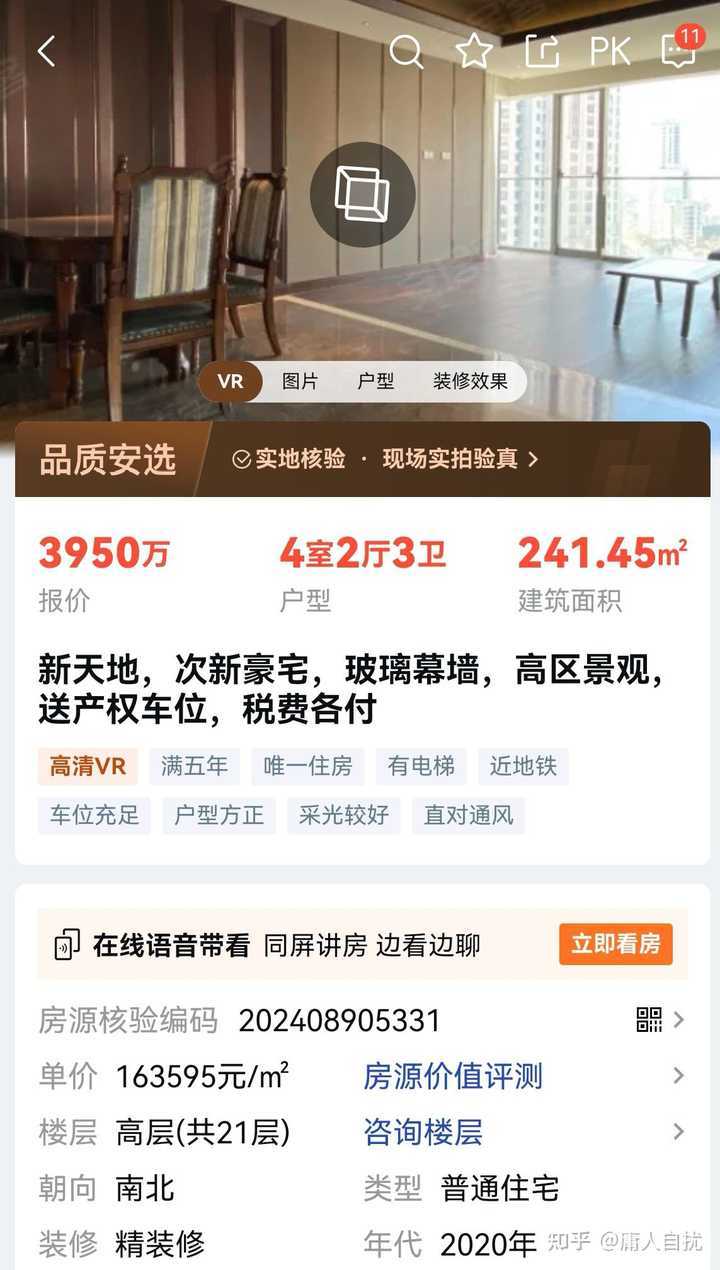Switch to the 户型 tab
Viewport: 720px width, 1270px height.
click(376, 381)
